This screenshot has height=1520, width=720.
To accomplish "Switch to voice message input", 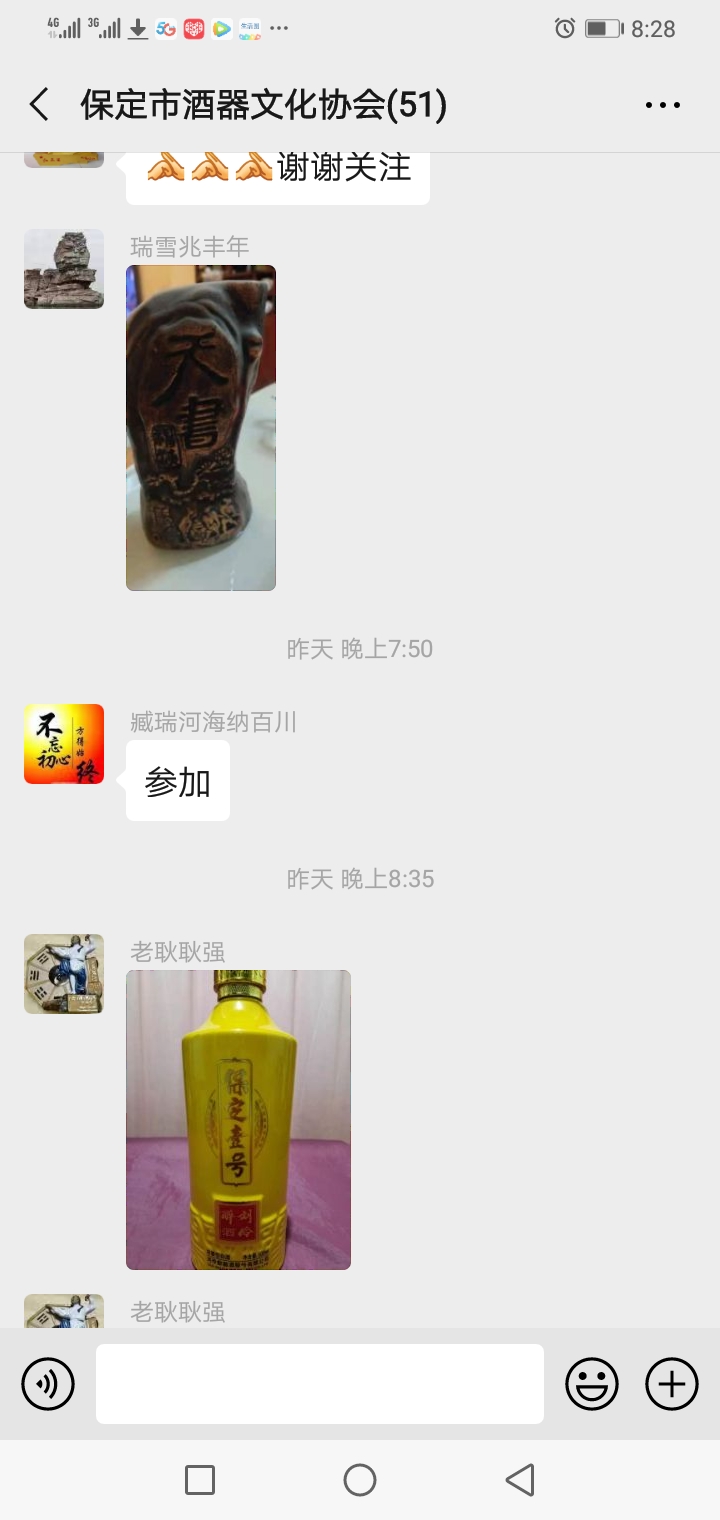I will pyautogui.click(x=48, y=1384).
